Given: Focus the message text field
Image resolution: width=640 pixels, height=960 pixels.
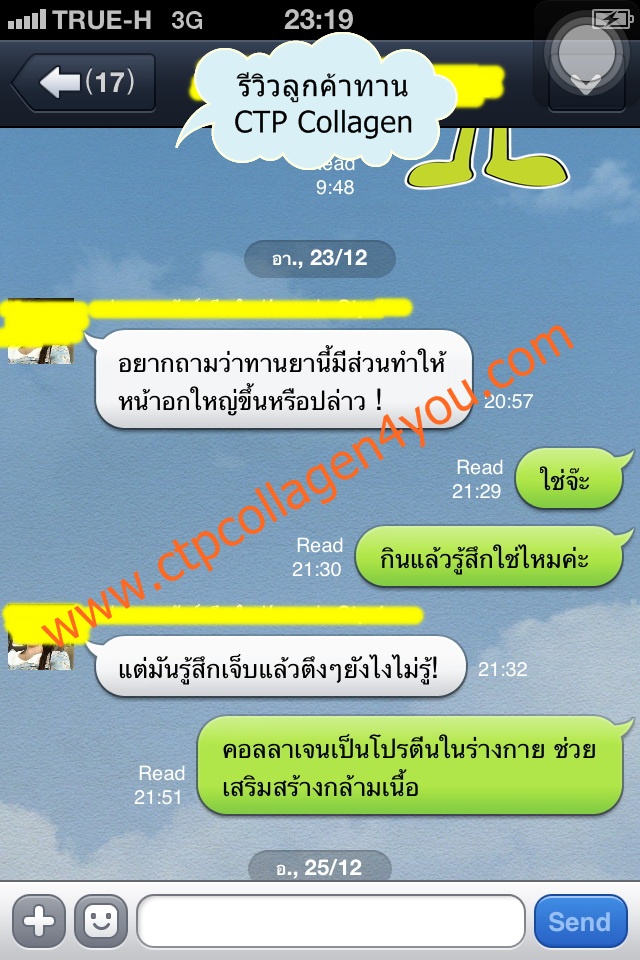Looking at the screenshot, I should [330, 920].
